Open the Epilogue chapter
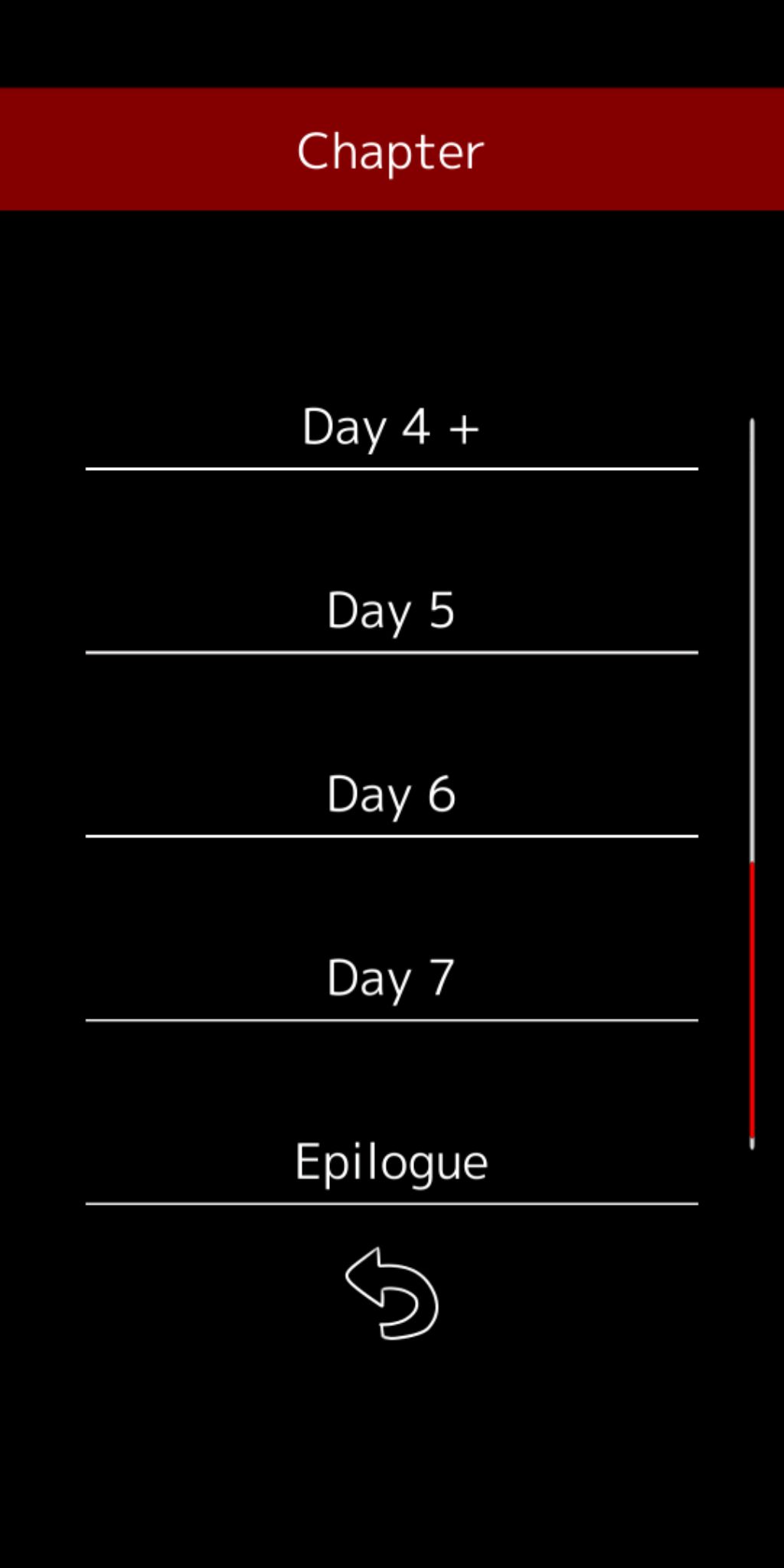784x1568 pixels. coord(391,1162)
